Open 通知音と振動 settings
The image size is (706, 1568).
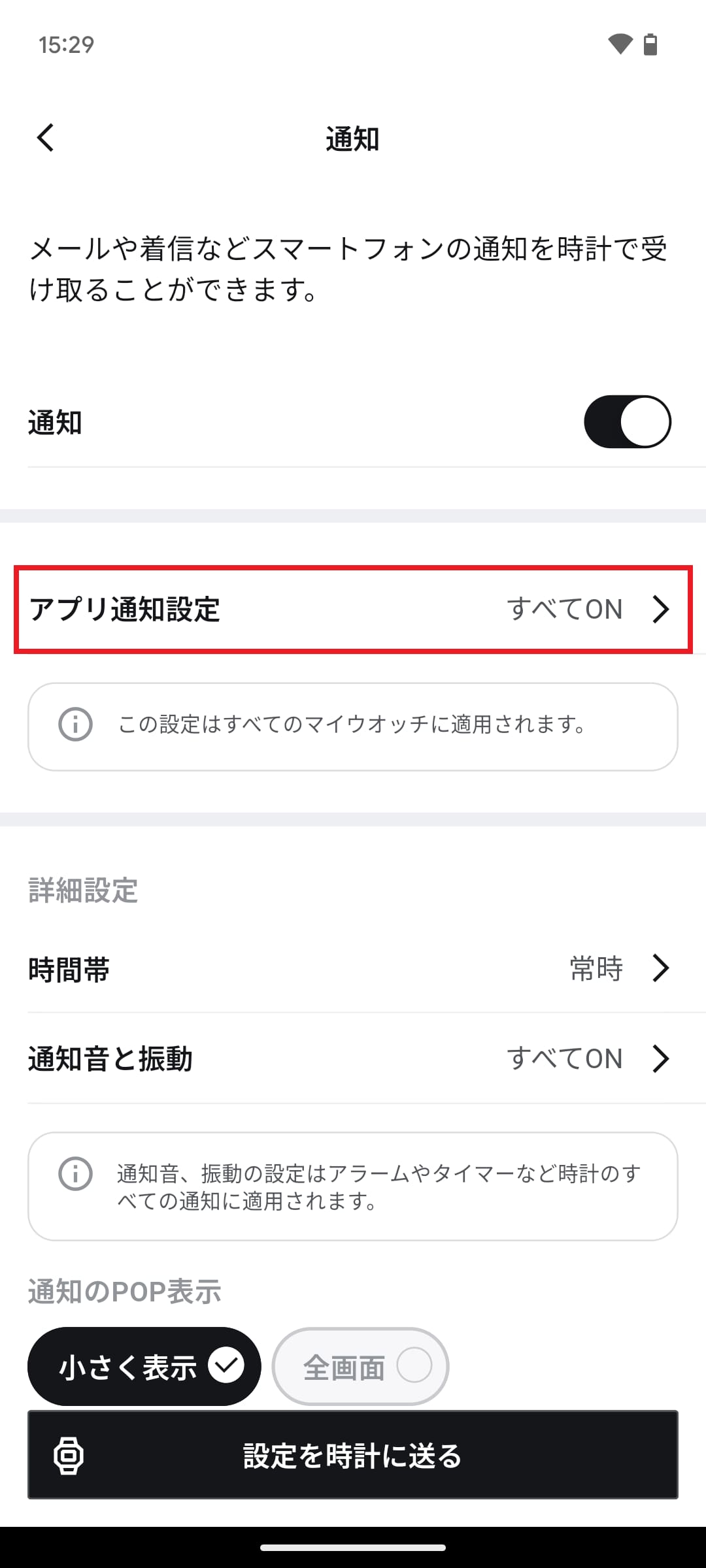click(353, 1058)
